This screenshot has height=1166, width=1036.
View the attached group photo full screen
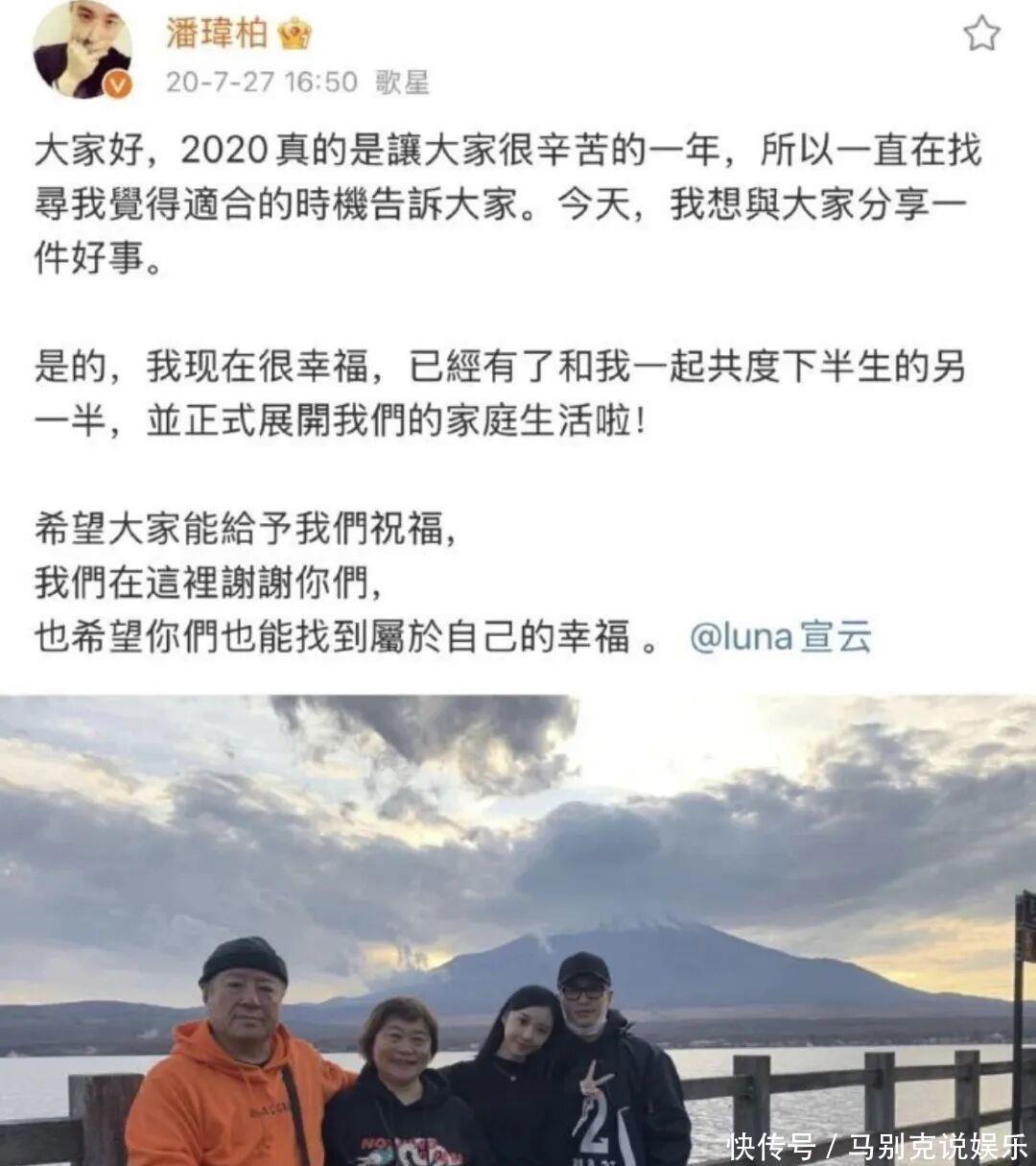point(518,929)
